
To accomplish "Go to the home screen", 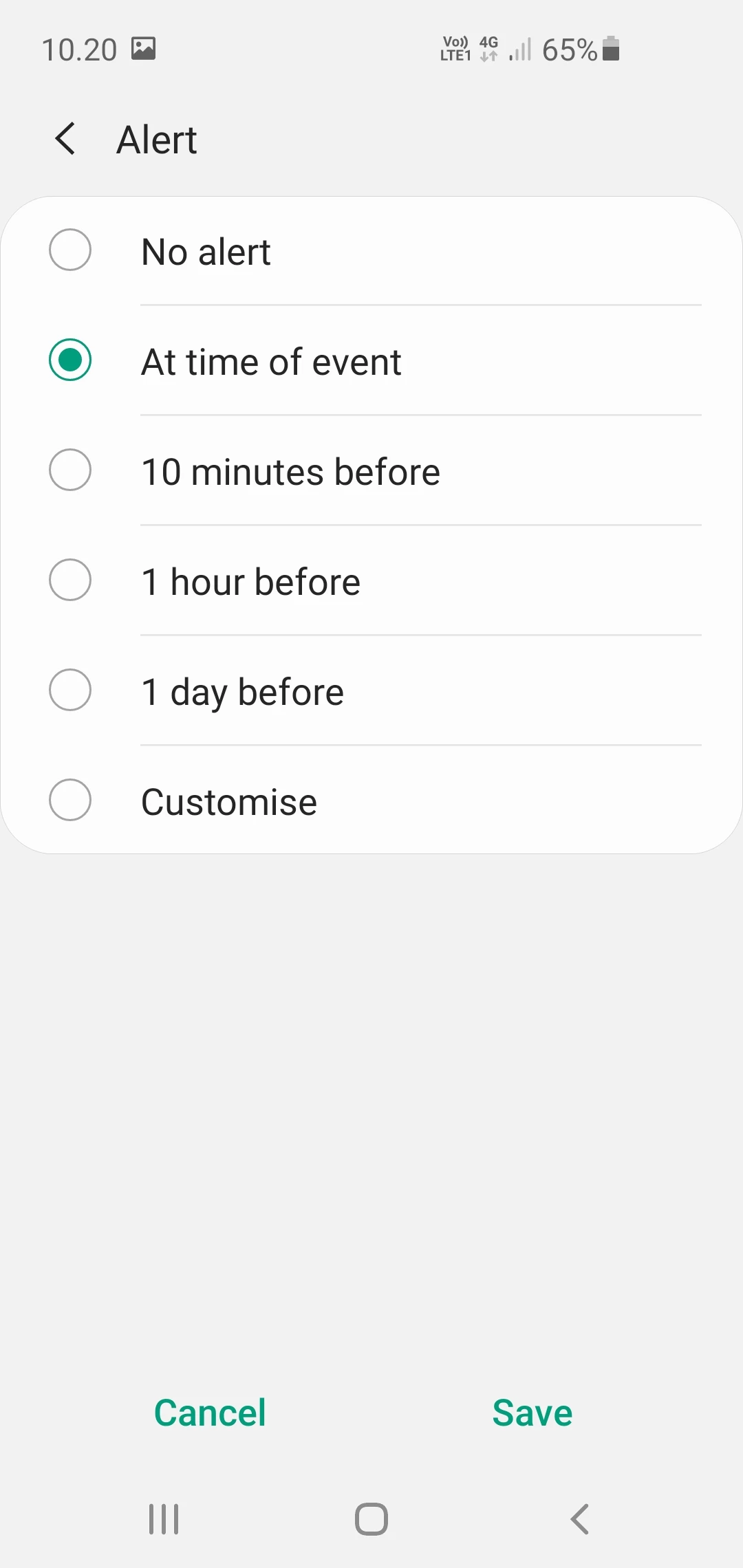I will (x=371, y=1519).
